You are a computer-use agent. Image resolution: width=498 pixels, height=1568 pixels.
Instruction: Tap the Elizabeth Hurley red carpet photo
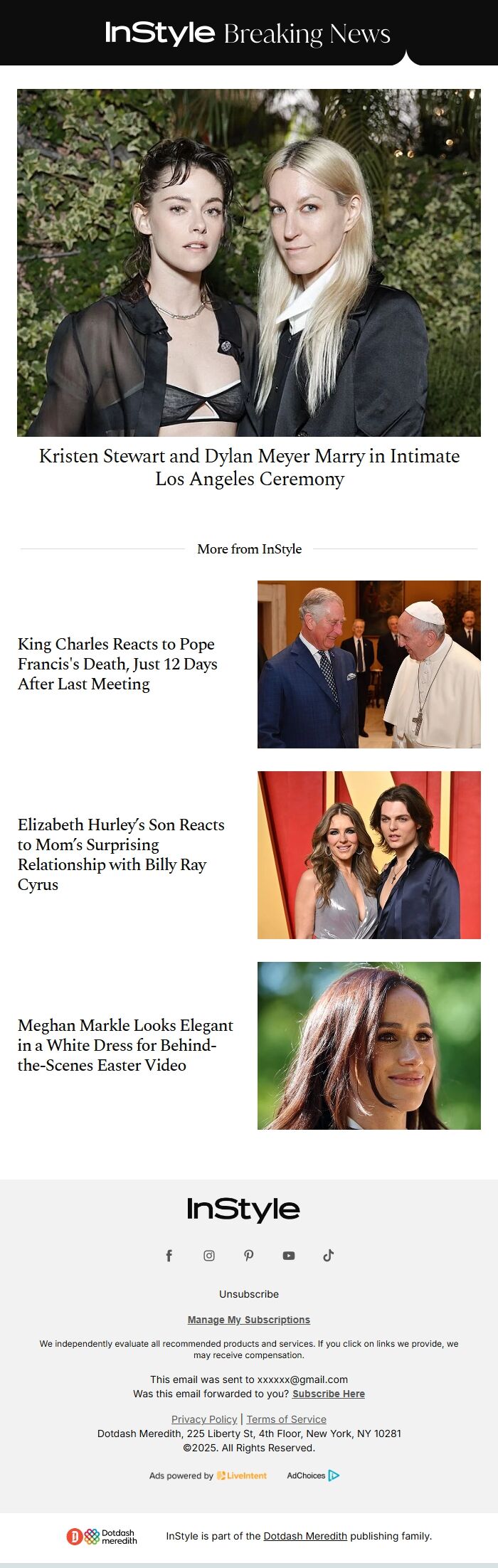pos(369,854)
